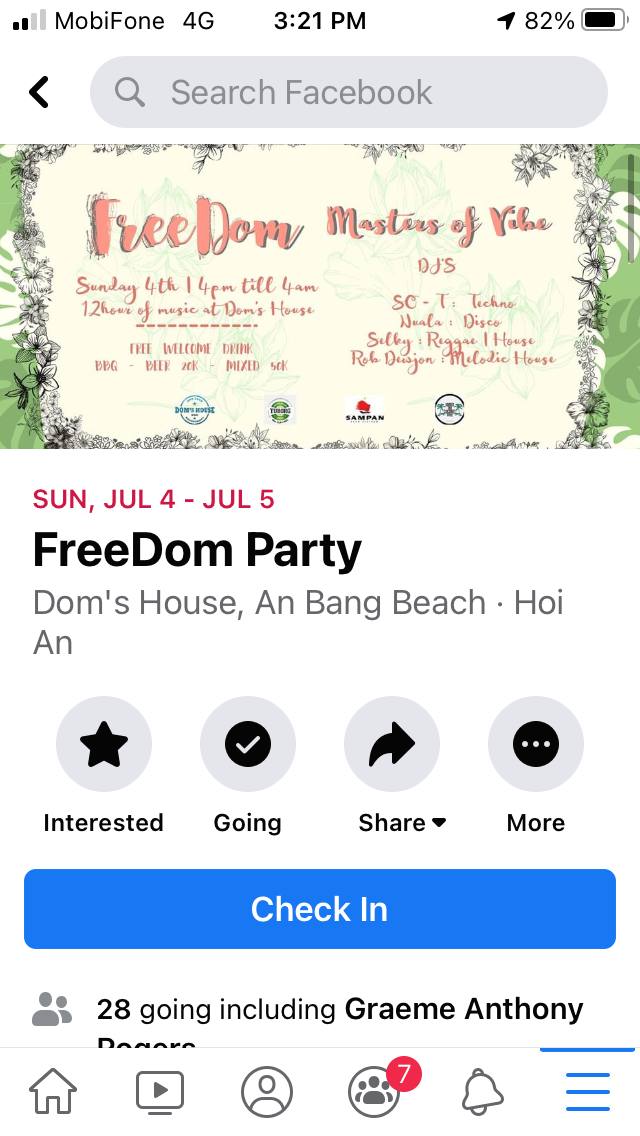Open the notifications bell tab
Image resolution: width=640 pixels, height=1136 pixels.
(482, 1090)
